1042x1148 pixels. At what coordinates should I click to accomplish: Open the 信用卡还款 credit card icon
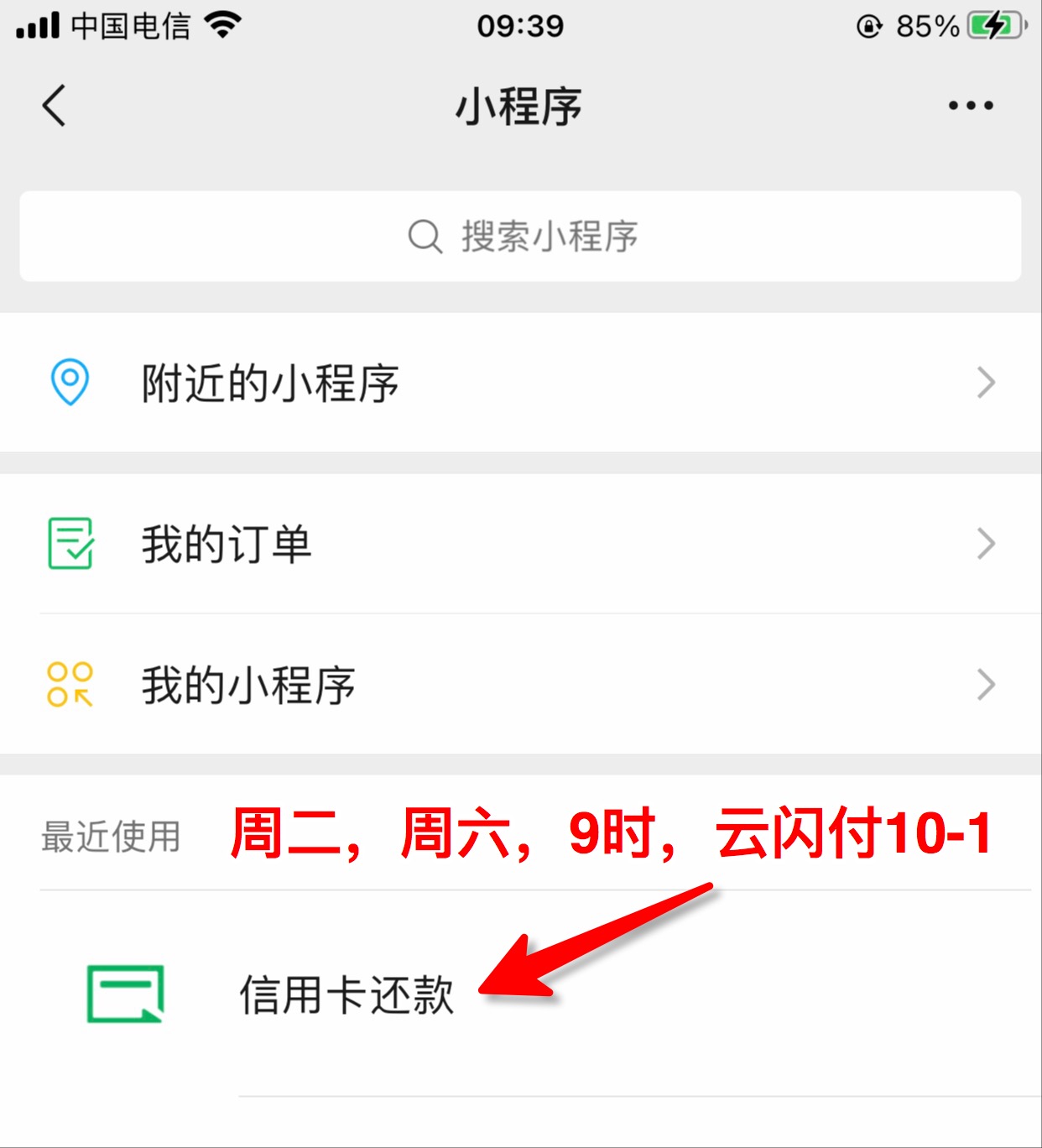pos(124,994)
